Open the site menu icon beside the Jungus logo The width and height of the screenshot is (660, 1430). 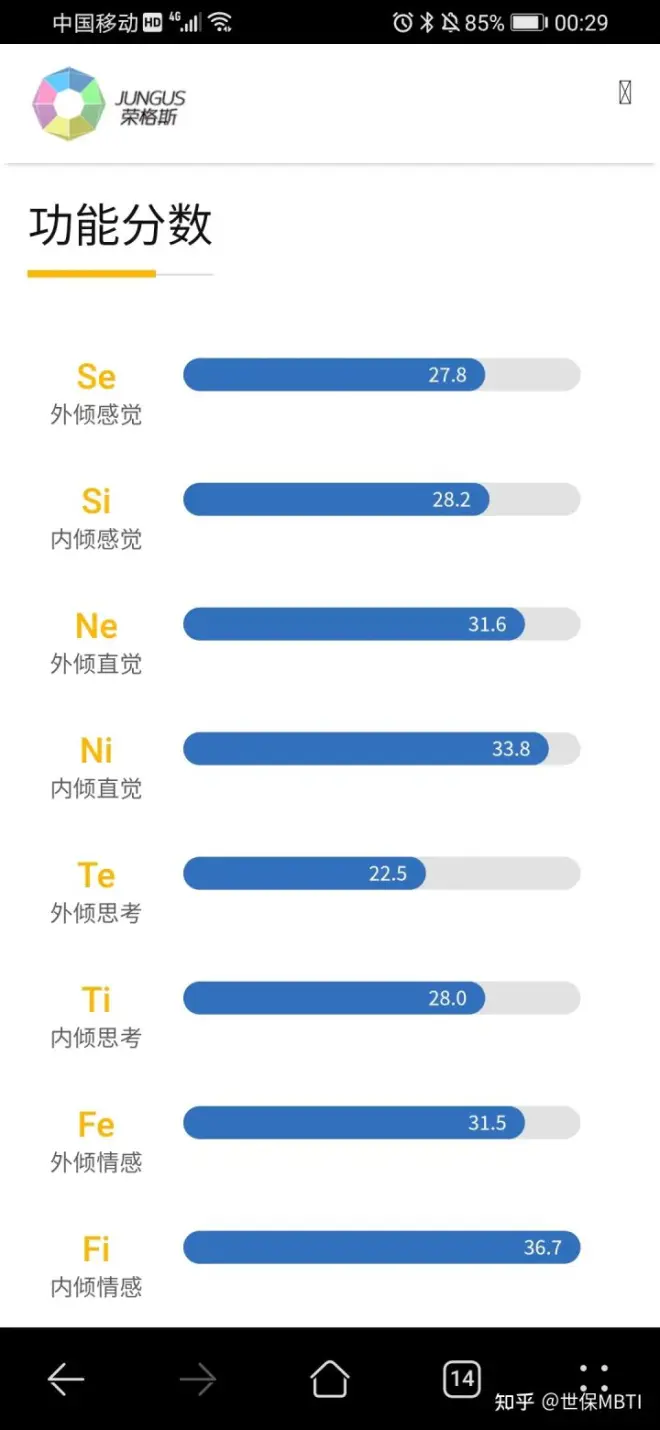pyautogui.click(x=625, y=93)
